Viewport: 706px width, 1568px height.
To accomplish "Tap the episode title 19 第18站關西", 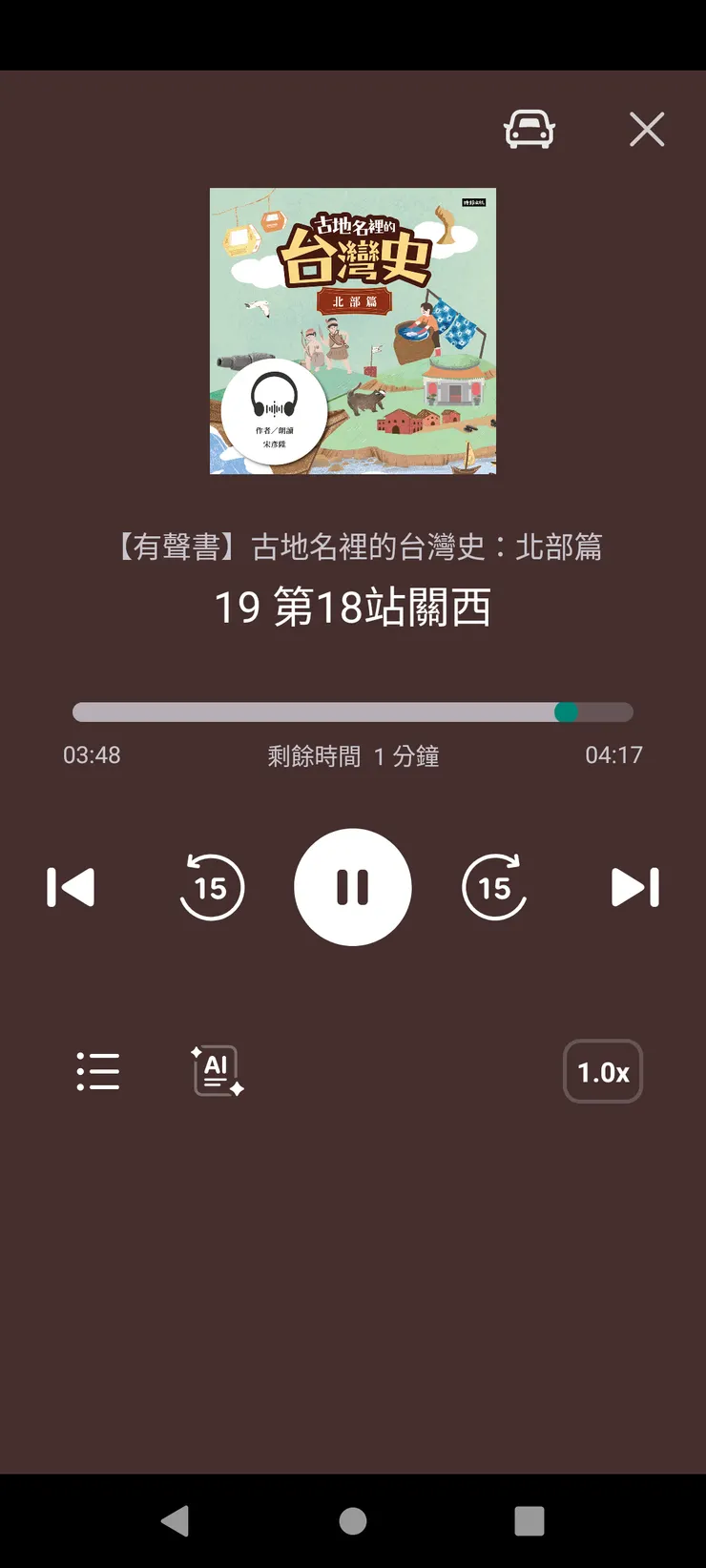I will (x=353, y=609).
